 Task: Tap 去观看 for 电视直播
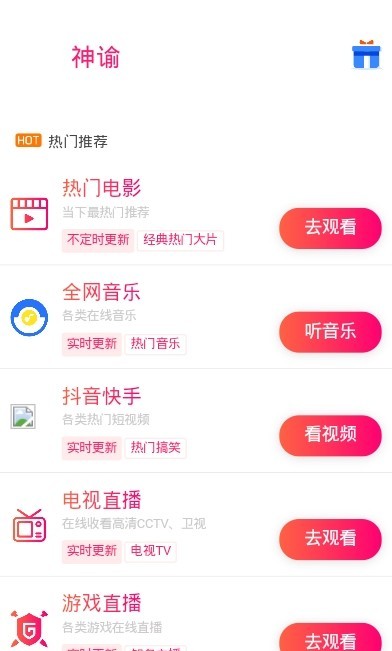click(330, 539)
